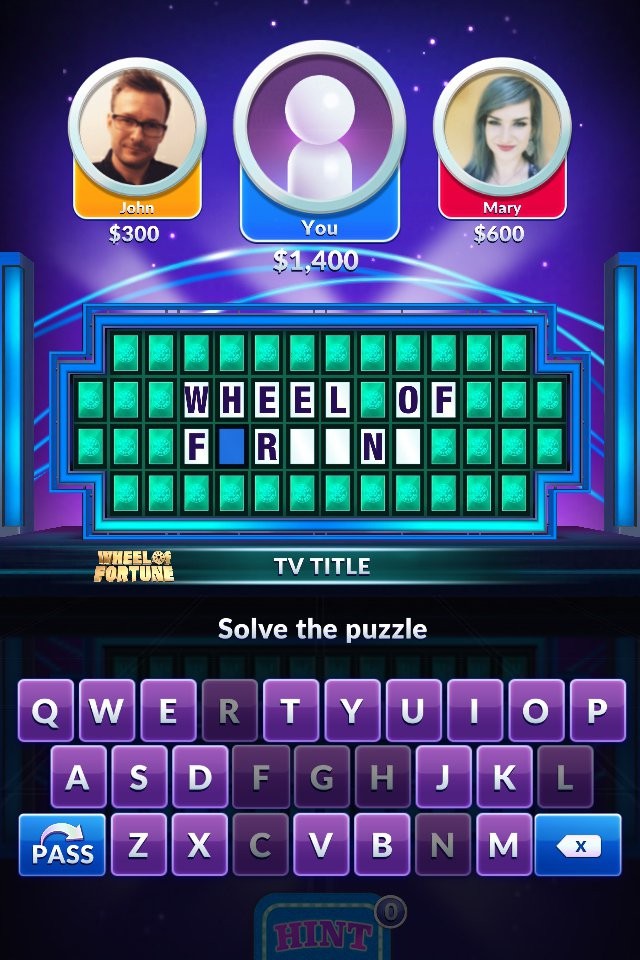Image resolution: width=640 pixels, height=960 pixels.
Task: Tap the D key
Action: (199, 777)
